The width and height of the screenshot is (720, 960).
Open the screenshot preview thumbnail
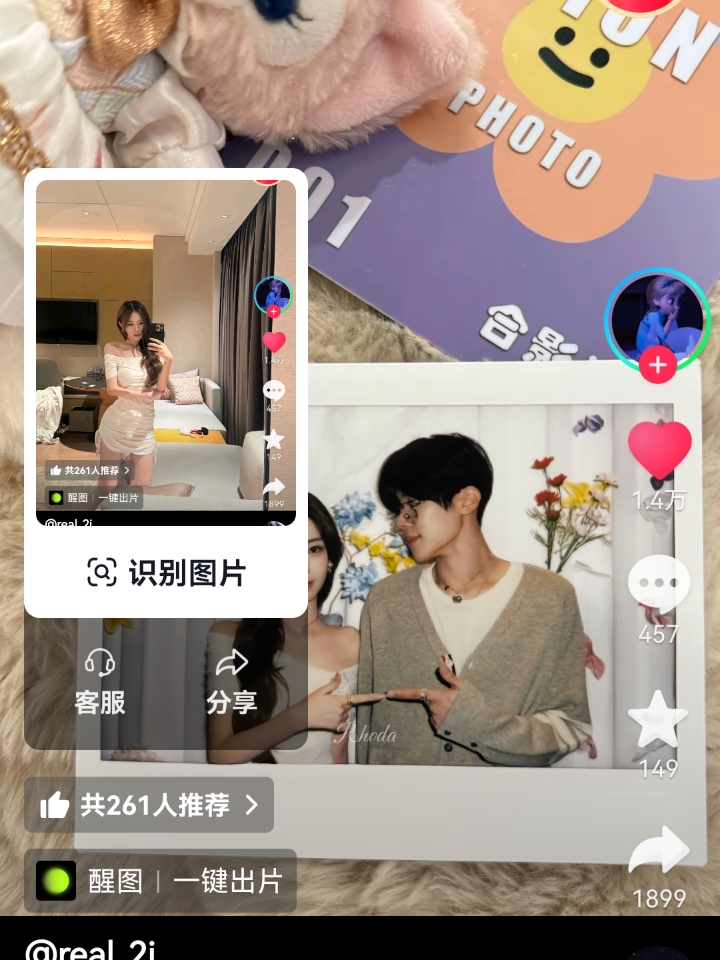pyautogui.click(x=166, y=350)
